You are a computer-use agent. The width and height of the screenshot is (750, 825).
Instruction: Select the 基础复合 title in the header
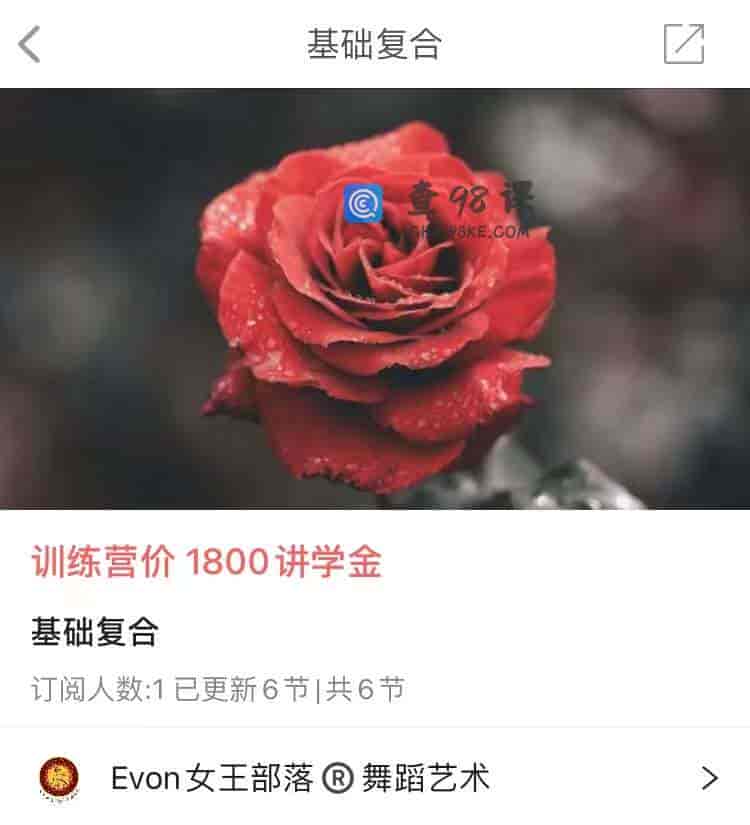click(374, 44)
